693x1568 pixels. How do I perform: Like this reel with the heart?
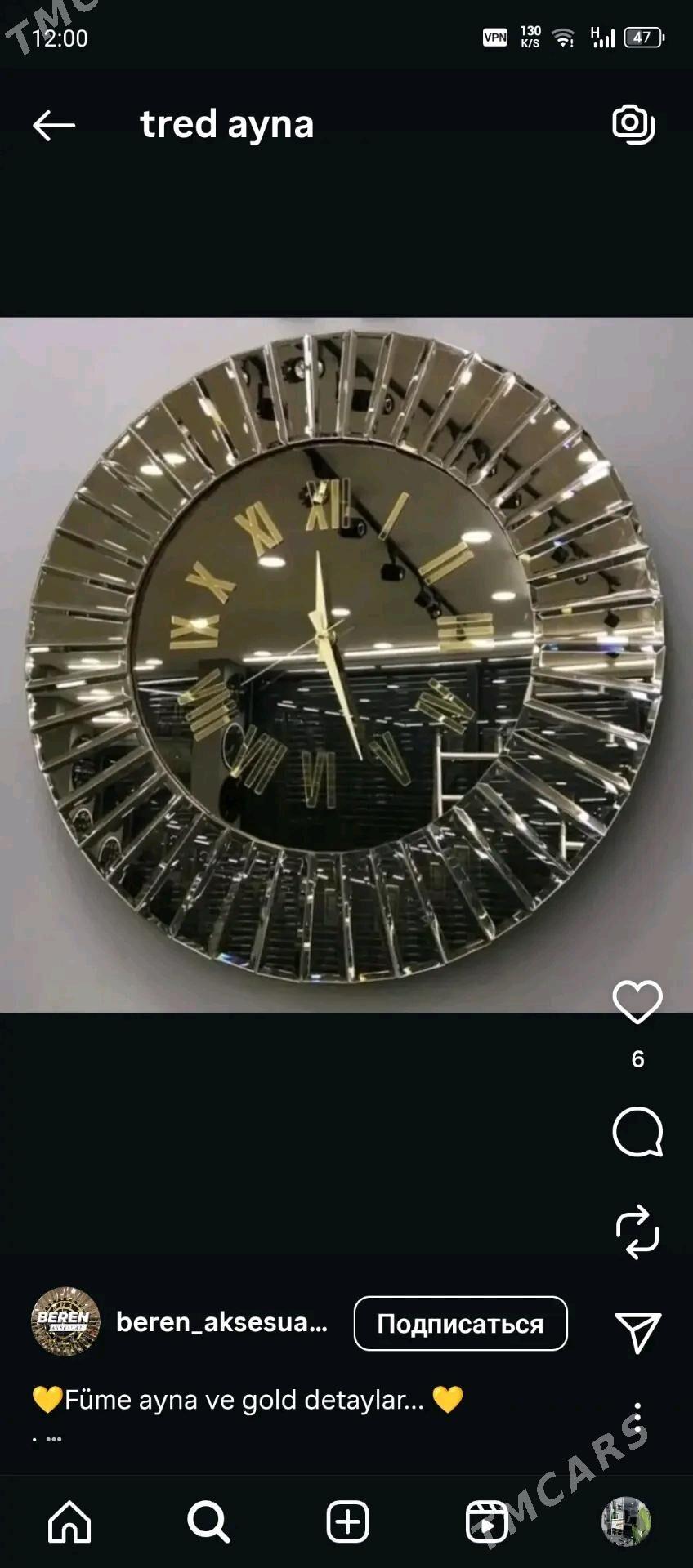point(637,1001)
